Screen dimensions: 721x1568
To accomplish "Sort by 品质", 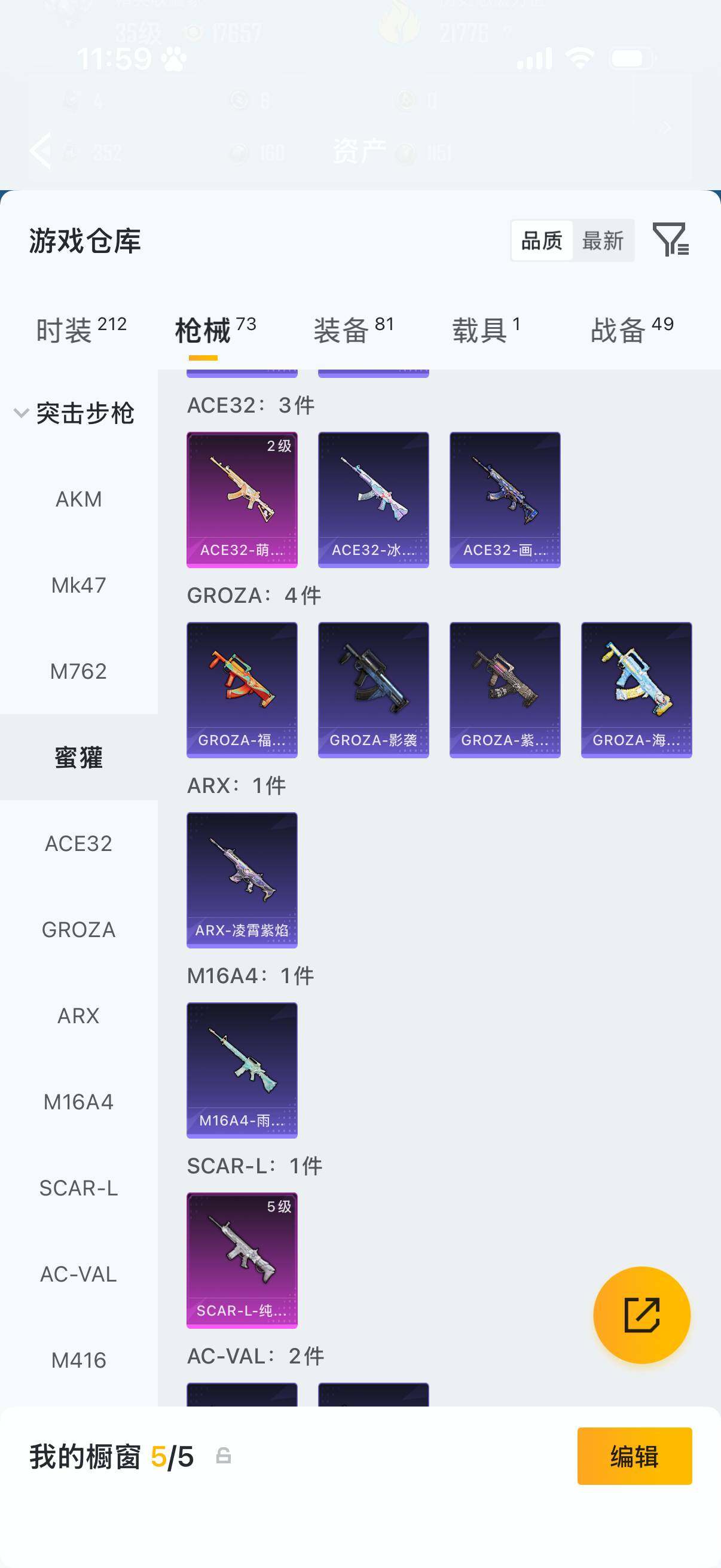I will [x=542, y=241].
